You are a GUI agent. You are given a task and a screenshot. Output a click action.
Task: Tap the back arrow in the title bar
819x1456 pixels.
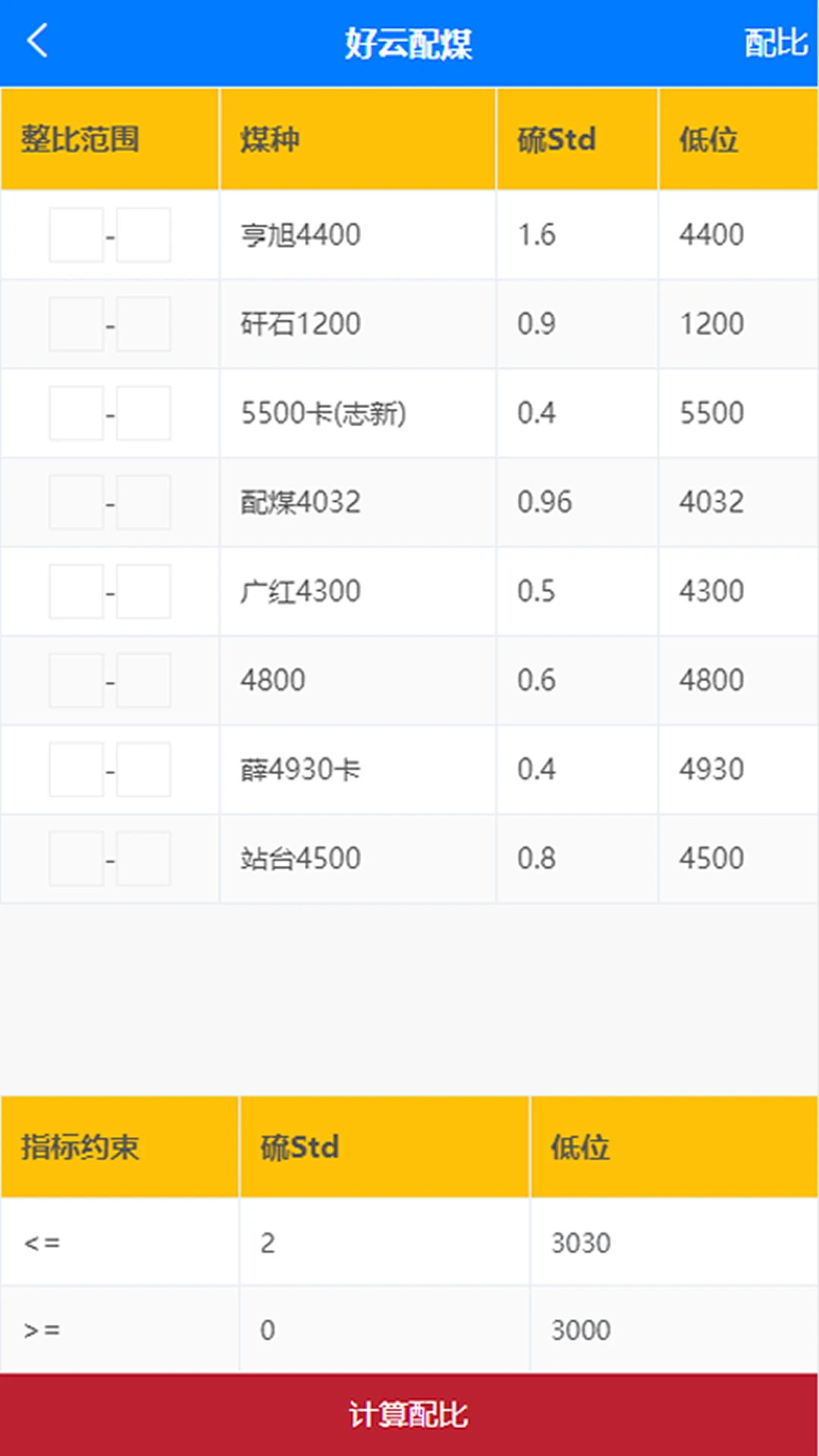point(36,42)
